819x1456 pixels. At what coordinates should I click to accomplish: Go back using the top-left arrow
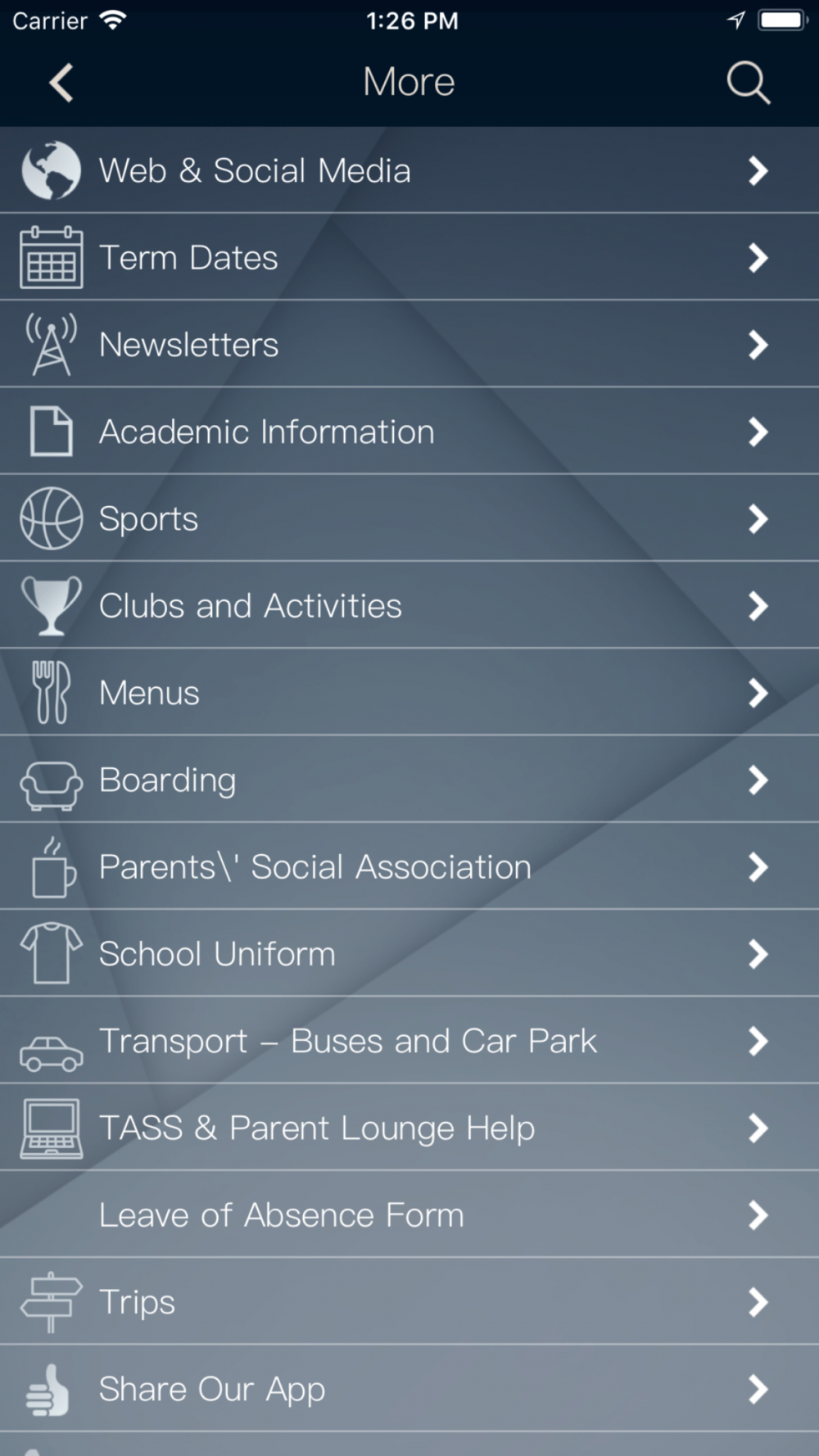click(61, 83)
